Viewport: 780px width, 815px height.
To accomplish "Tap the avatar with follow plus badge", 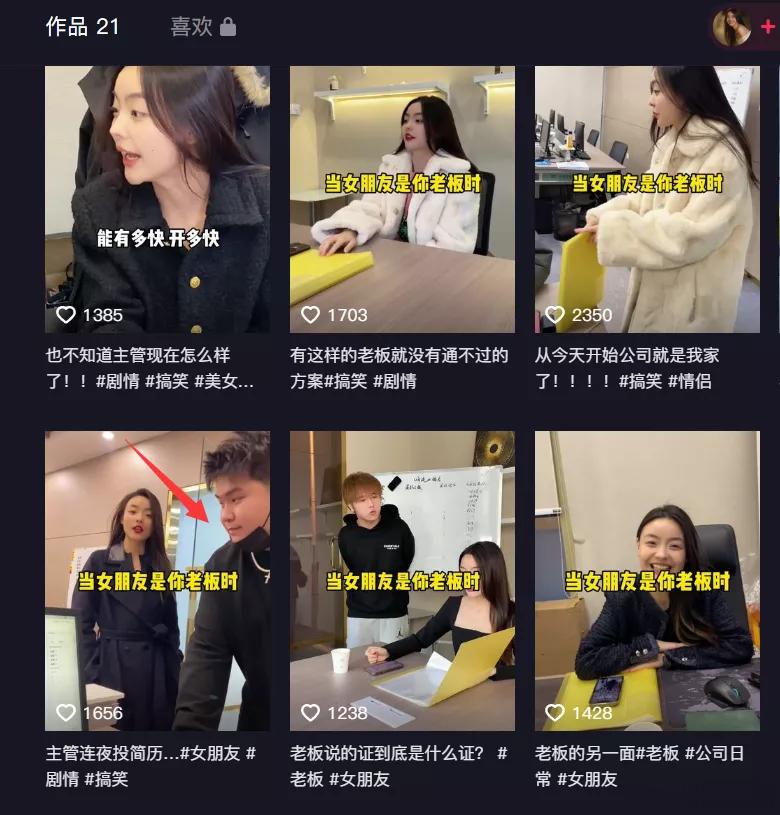I will tap(733, 27).
